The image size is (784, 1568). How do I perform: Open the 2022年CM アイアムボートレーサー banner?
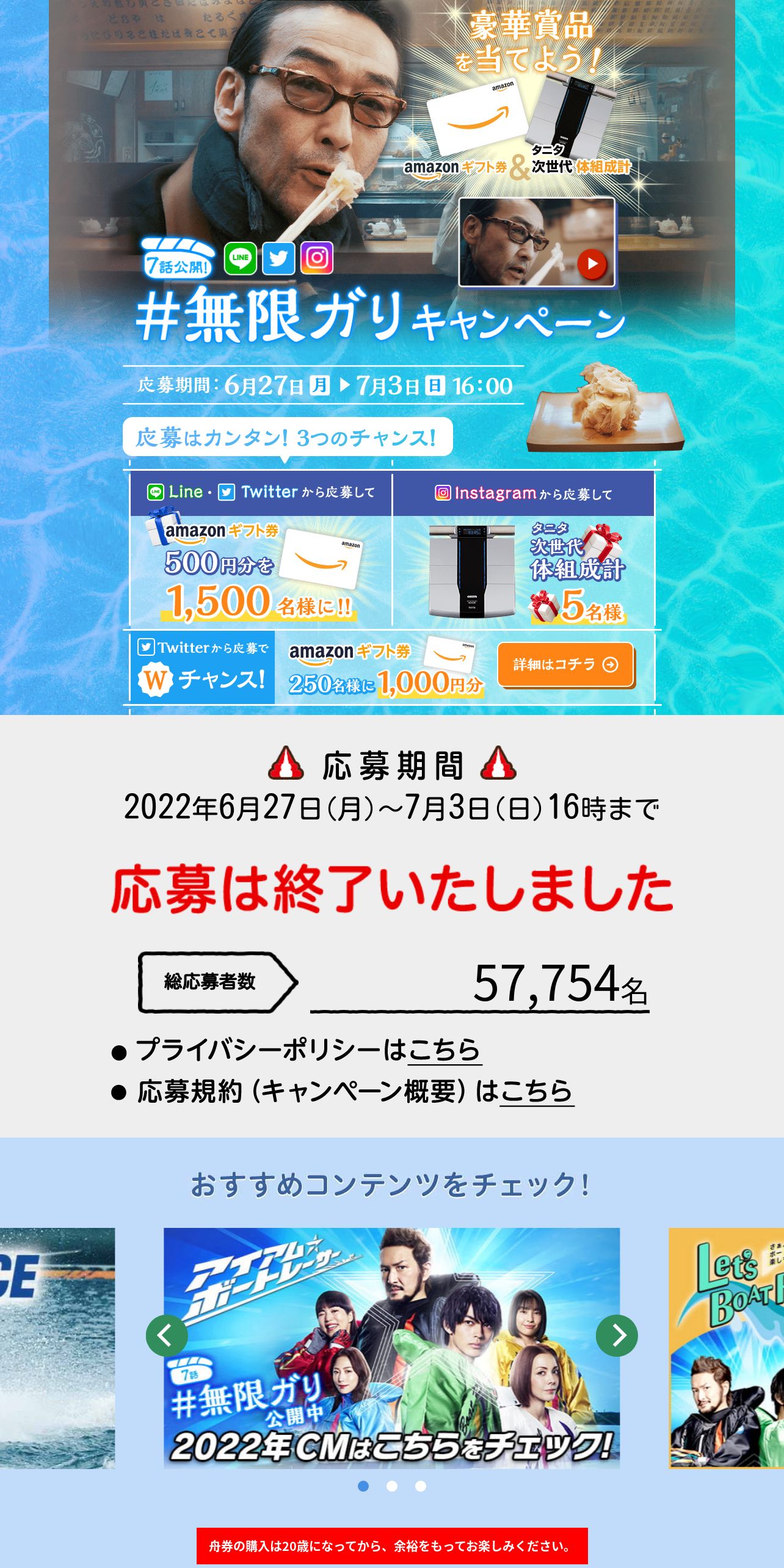[391, 1348]
